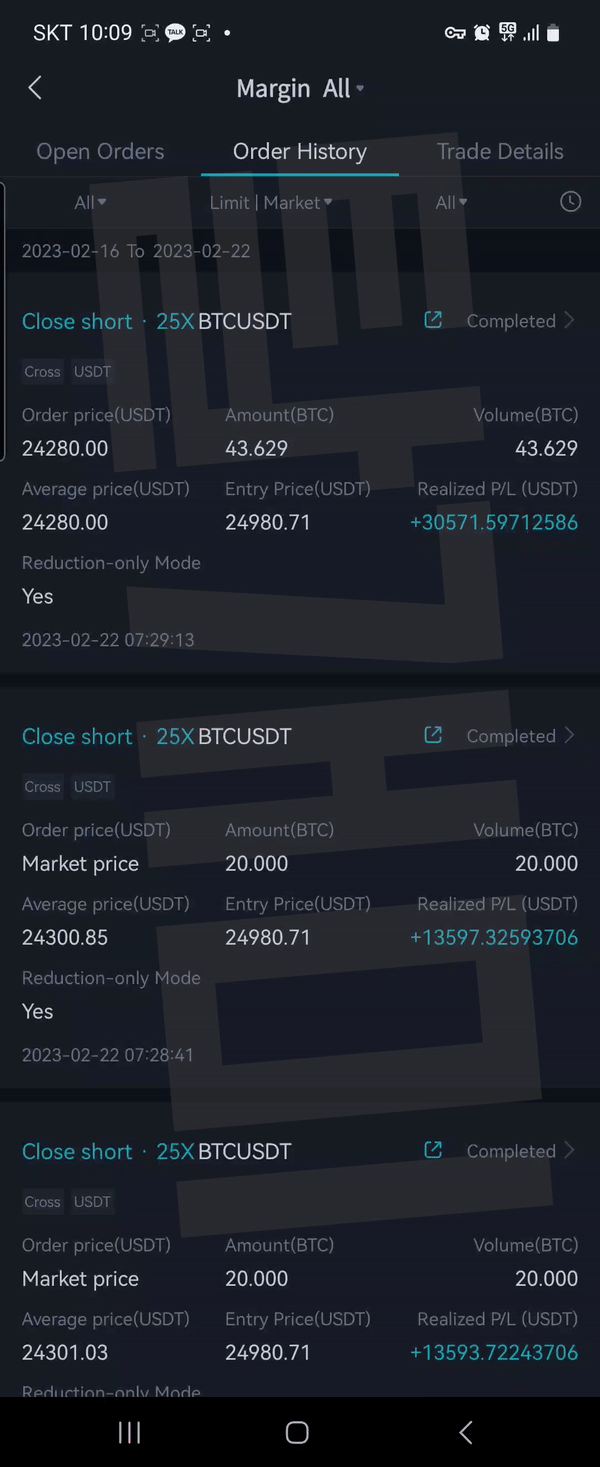Share the 07:29:13 Close short order
This screenshot has height=1467, width=600.
(x=433, y=320)
